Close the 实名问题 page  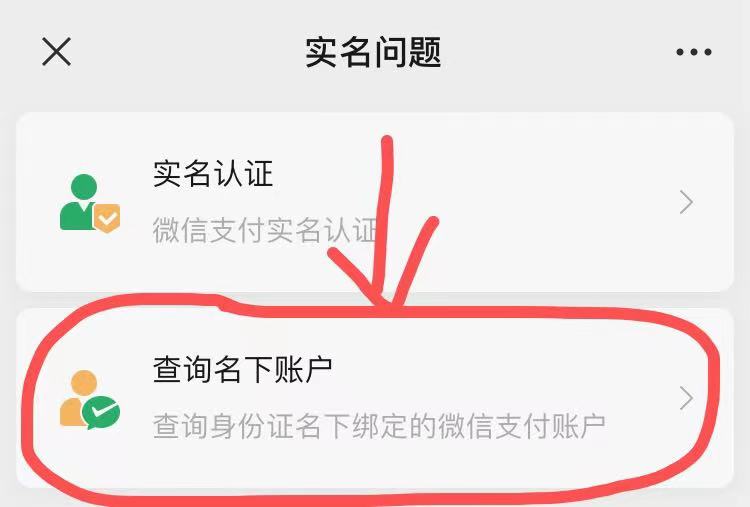tap(56, 52)
